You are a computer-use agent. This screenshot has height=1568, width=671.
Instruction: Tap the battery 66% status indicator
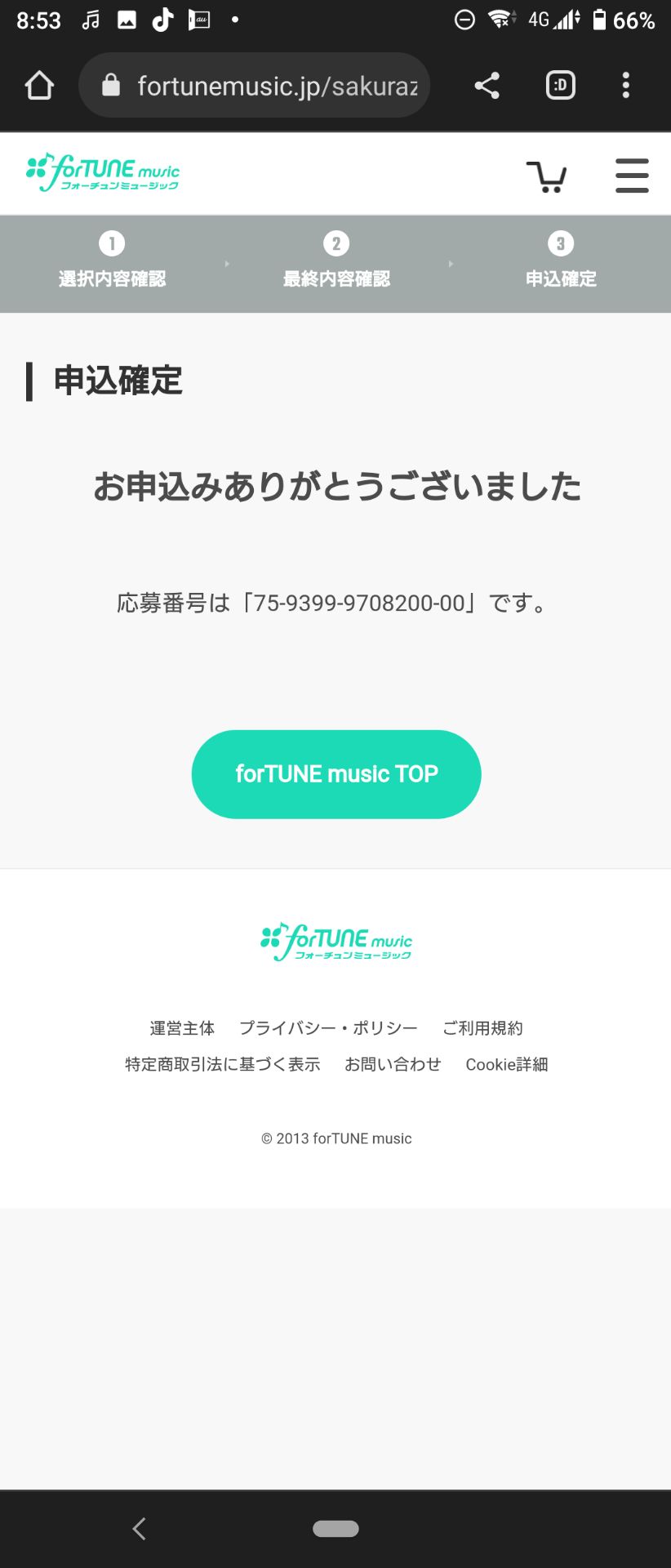622,19
